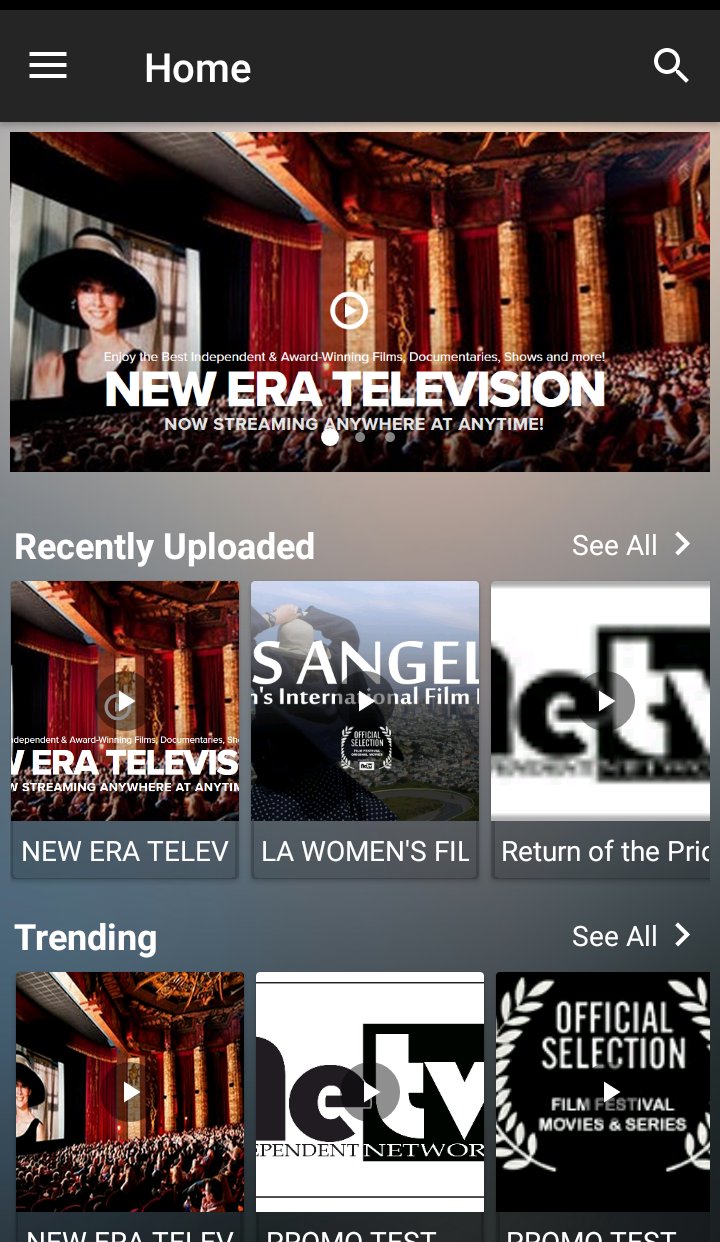The image size is (720, 1242).
Task: Select the Recently Uploaded section header
Action: coord(163,547)
